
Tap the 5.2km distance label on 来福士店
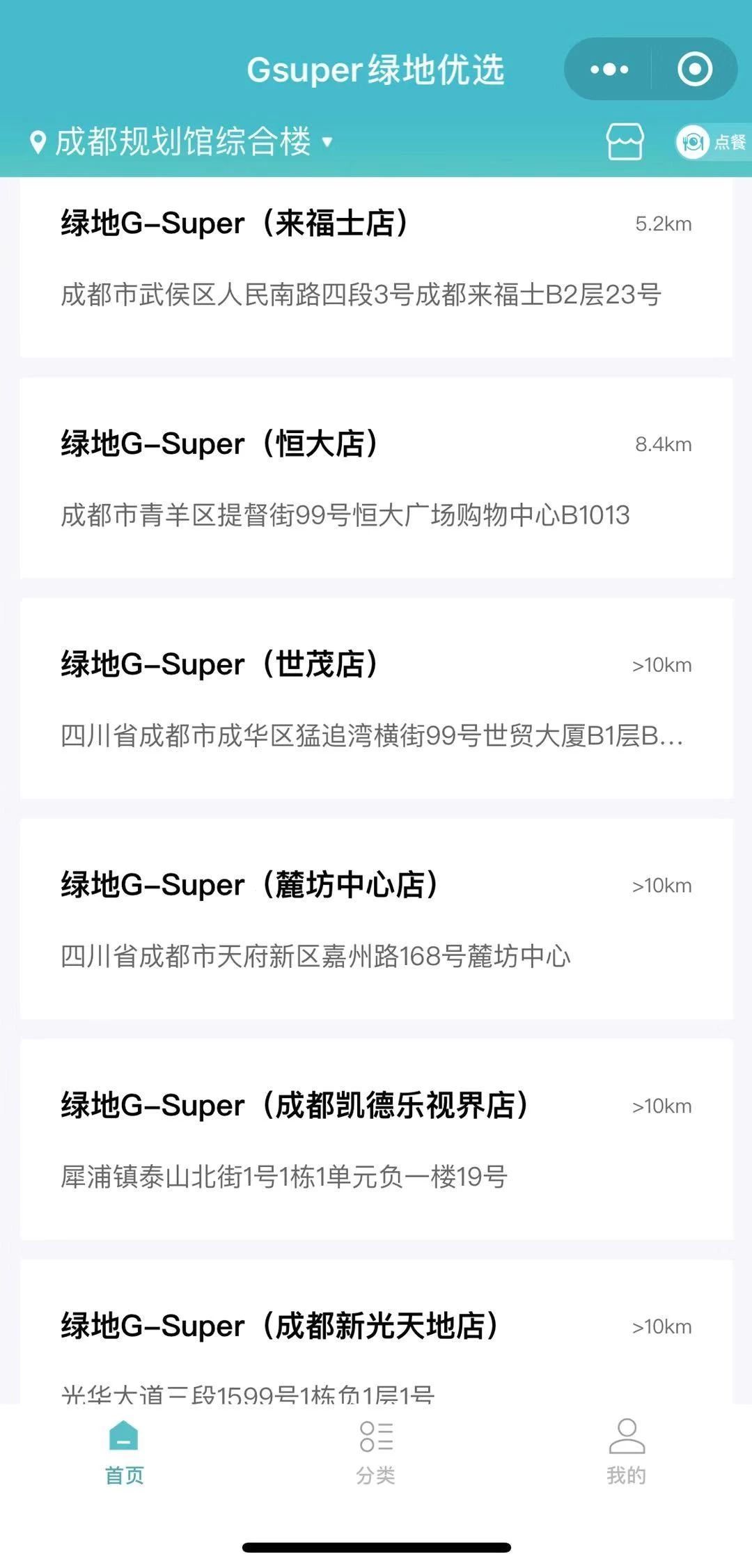point(664,224)
